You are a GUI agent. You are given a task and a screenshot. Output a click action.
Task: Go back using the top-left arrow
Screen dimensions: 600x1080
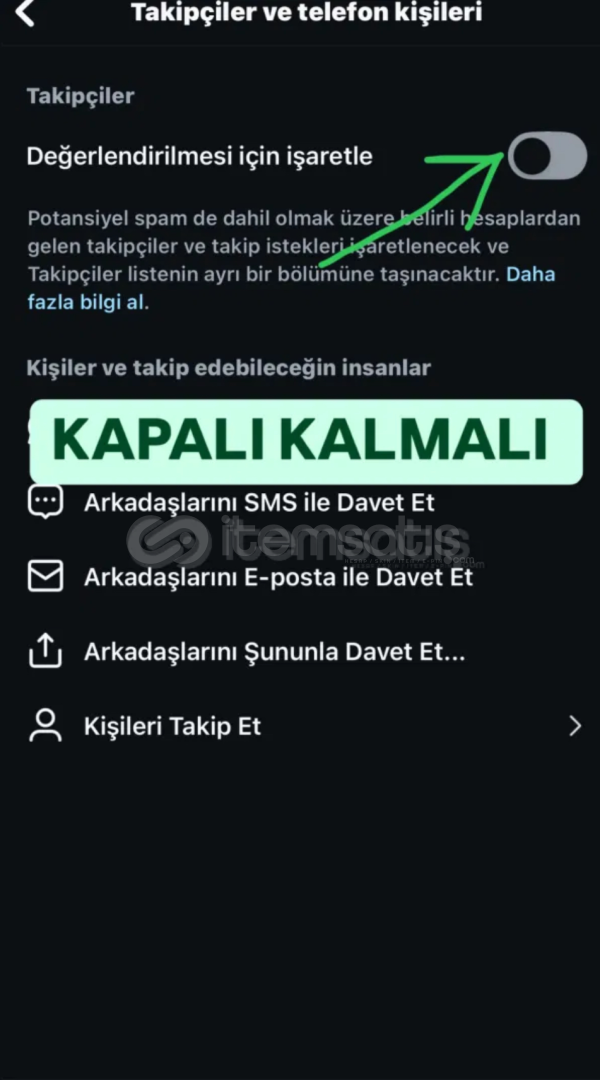coord(25,12)
